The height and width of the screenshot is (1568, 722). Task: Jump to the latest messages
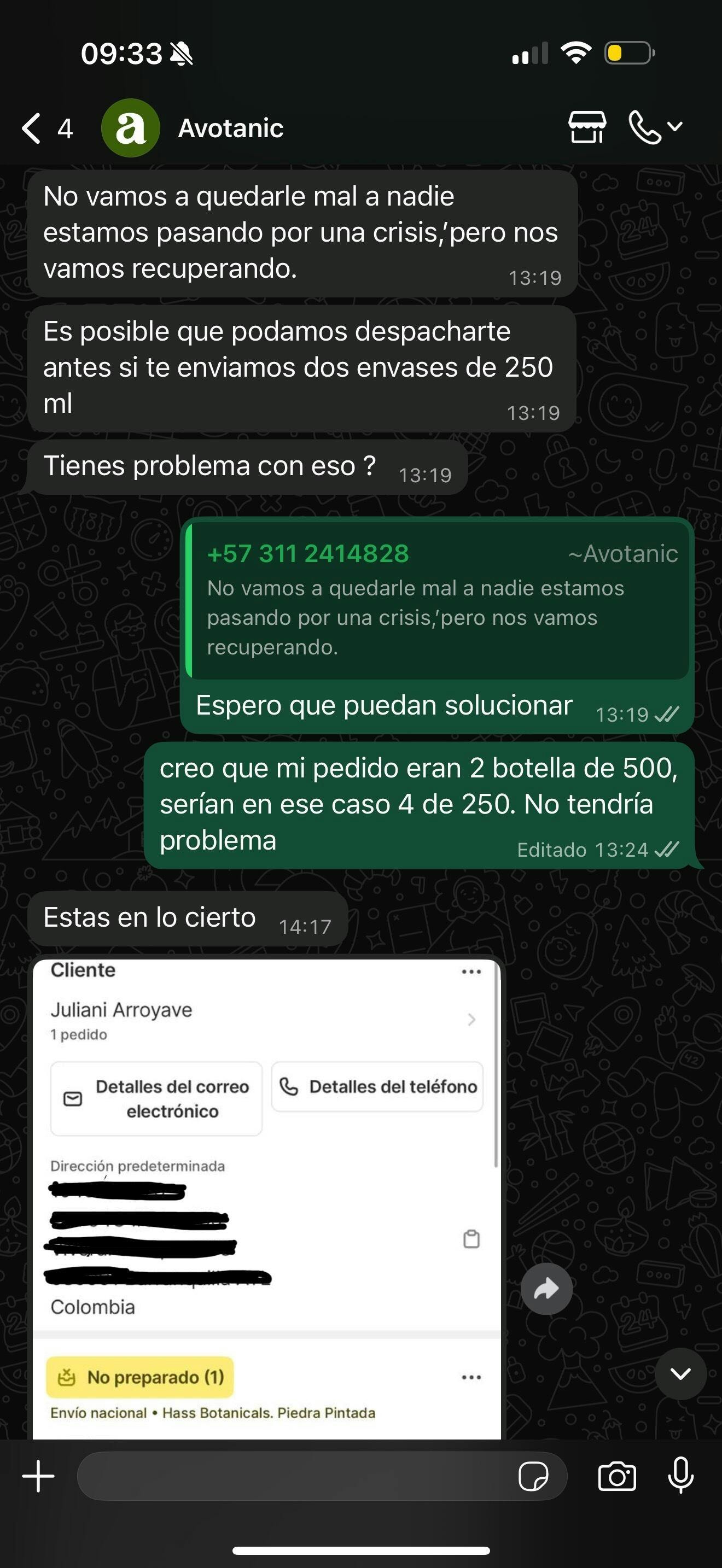pyautogui.click(x=680, y=1373)
